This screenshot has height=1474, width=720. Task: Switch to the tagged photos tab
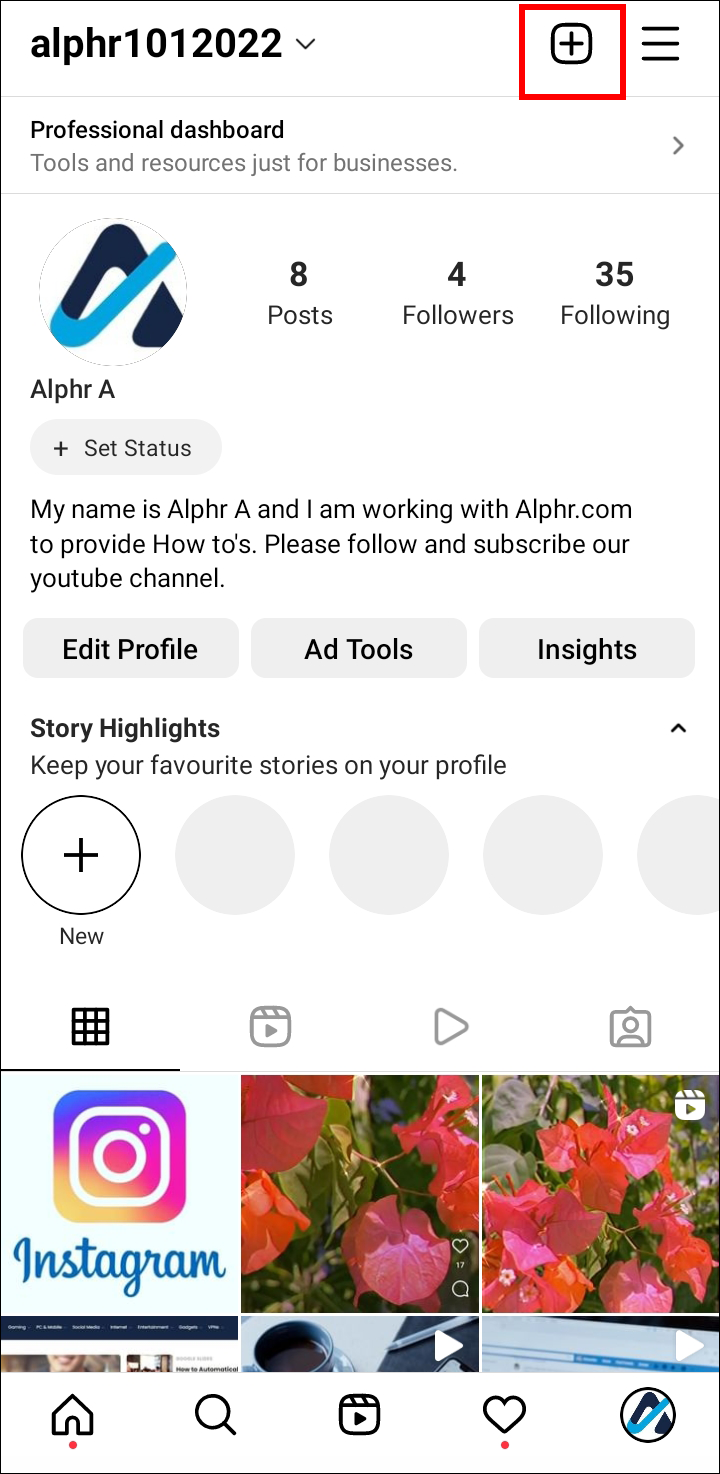[630, 1027]
